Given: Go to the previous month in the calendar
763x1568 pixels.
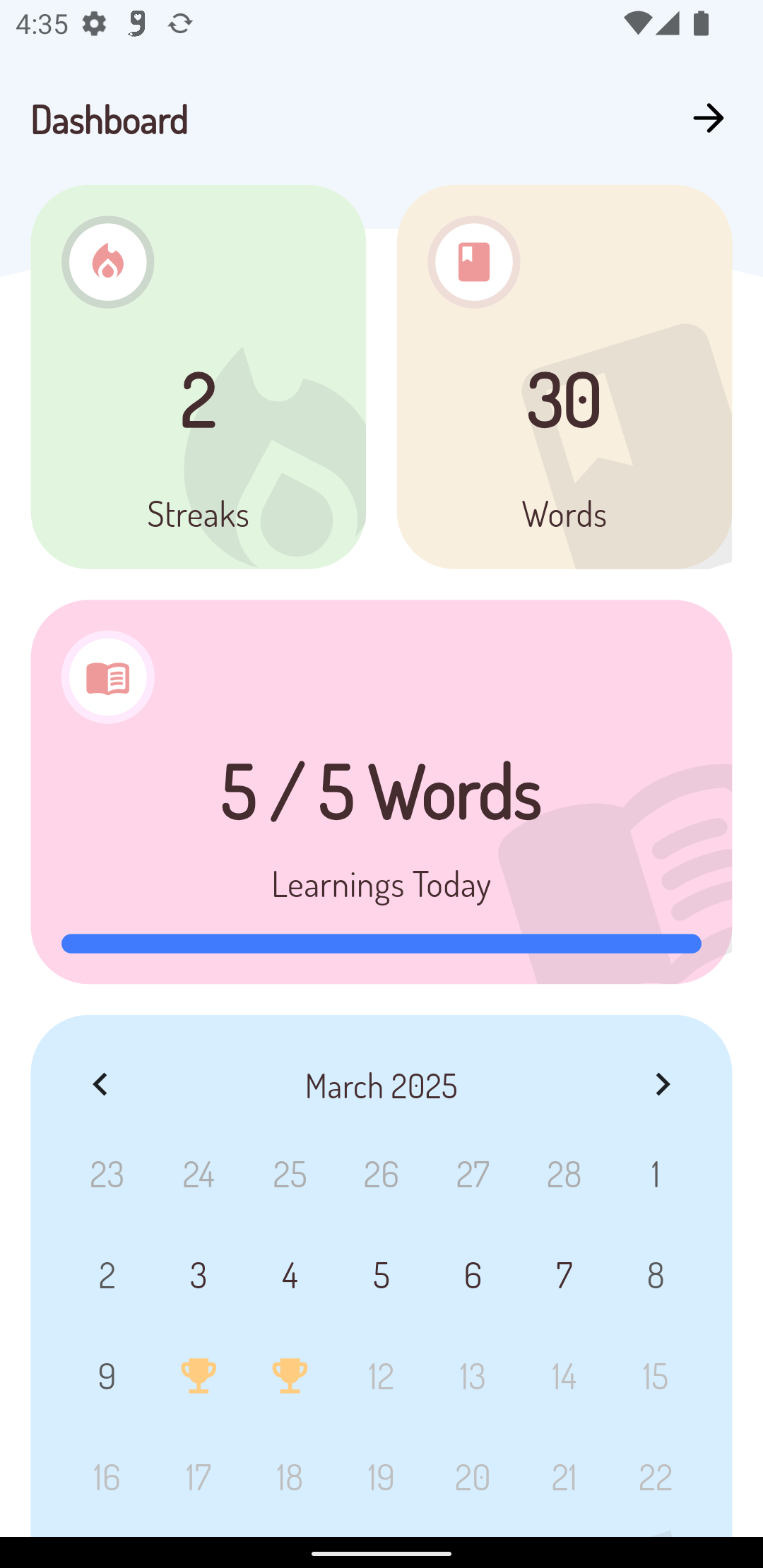Looking at the screenshot, I should click(100, 1084).
